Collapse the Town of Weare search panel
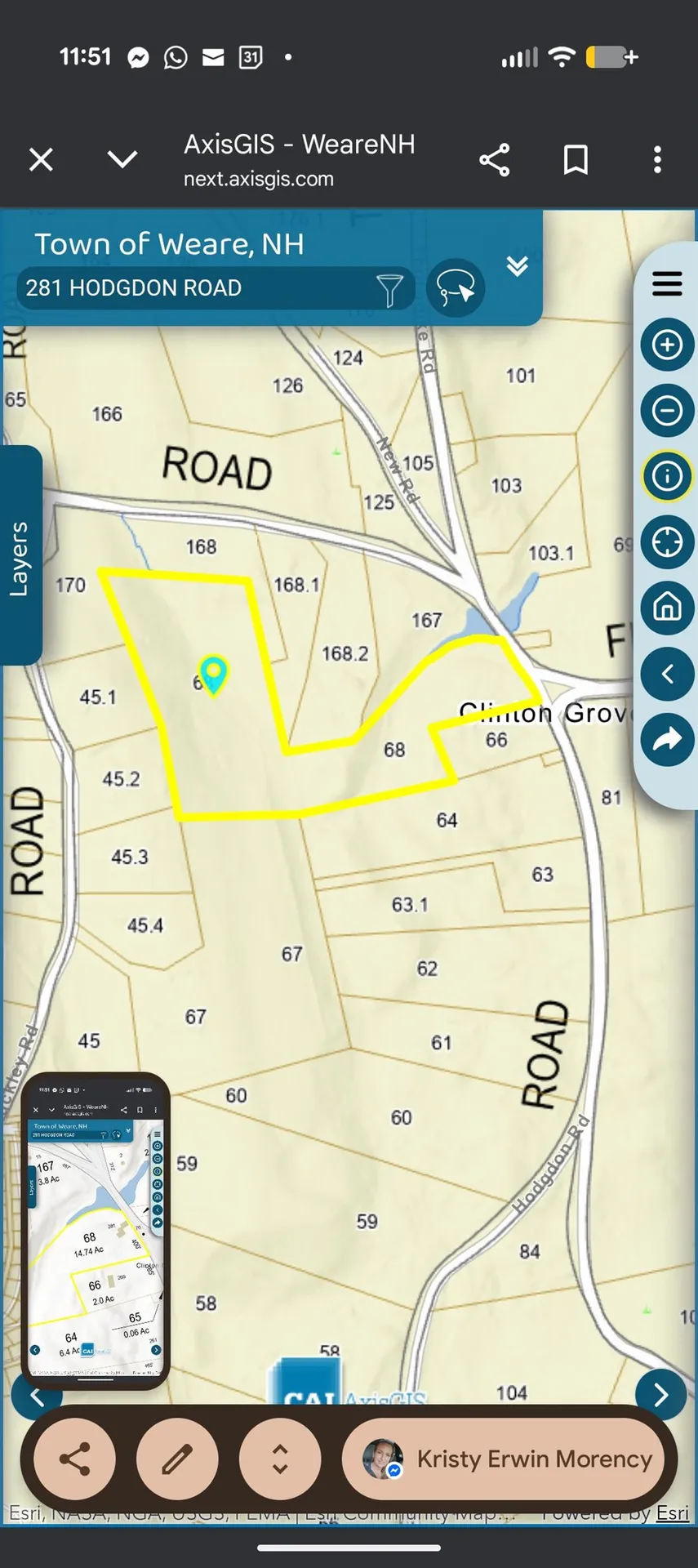Image resolution: width=698 pixels, height=1568 pixels. 517,266
